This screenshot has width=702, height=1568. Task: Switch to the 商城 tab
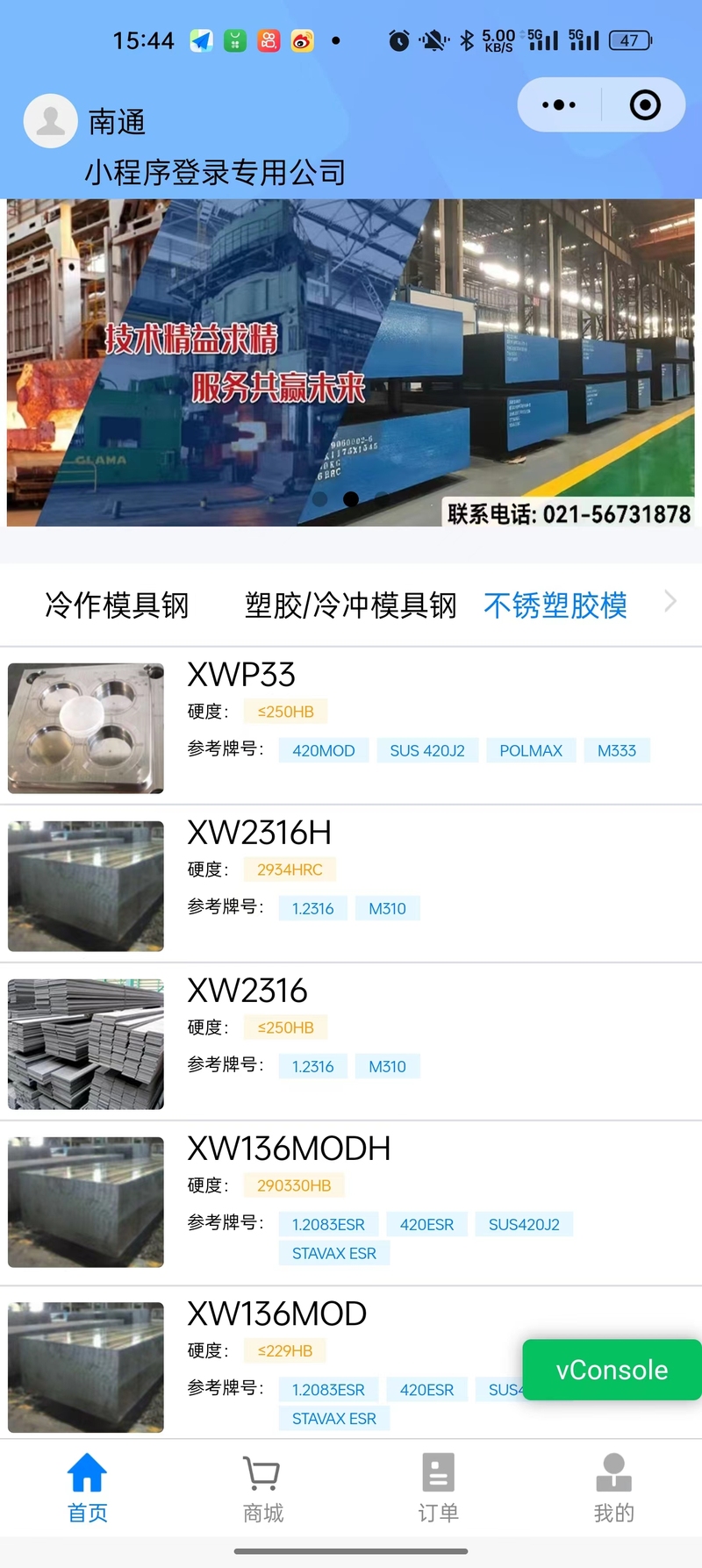point(263,1488)
